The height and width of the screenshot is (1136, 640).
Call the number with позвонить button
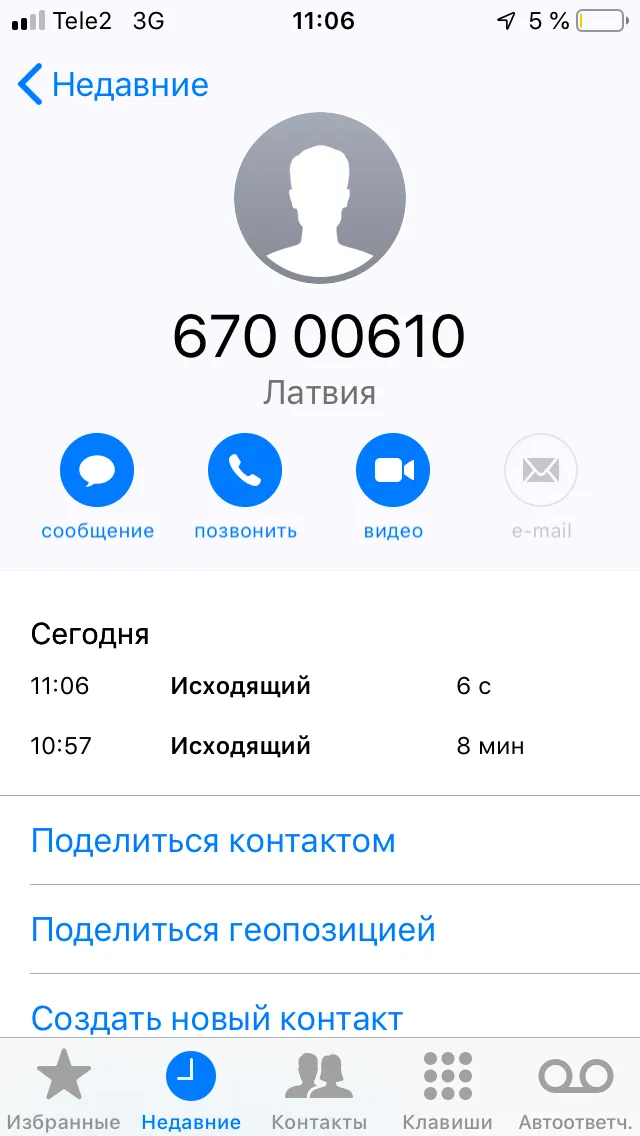pos(245,487)
